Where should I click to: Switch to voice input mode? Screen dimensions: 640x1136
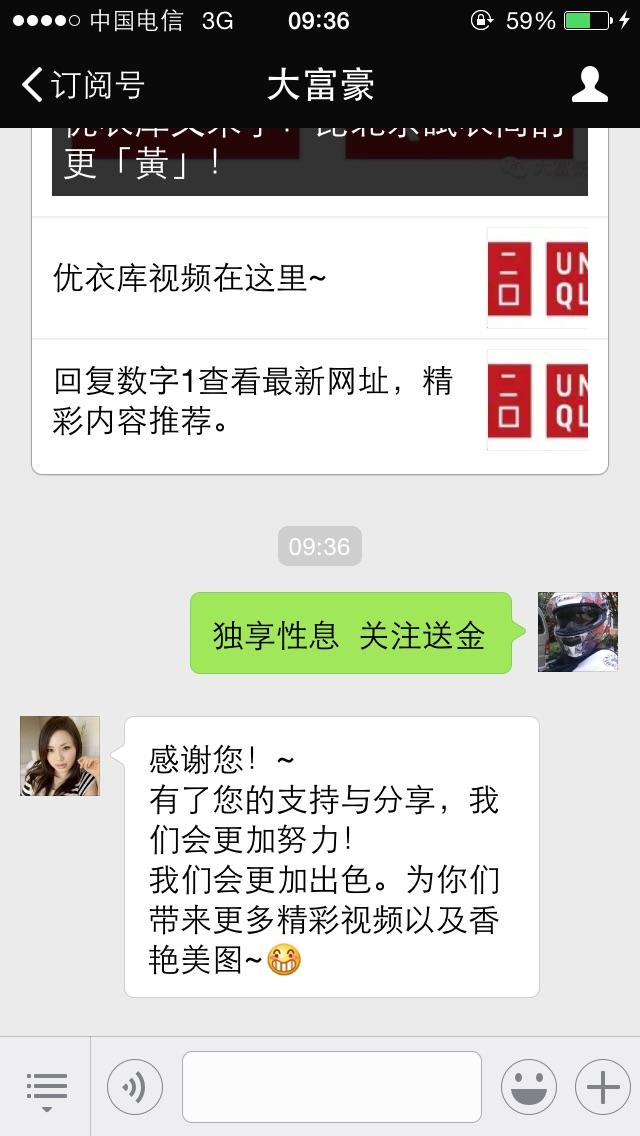click(x=134, y=1086)
